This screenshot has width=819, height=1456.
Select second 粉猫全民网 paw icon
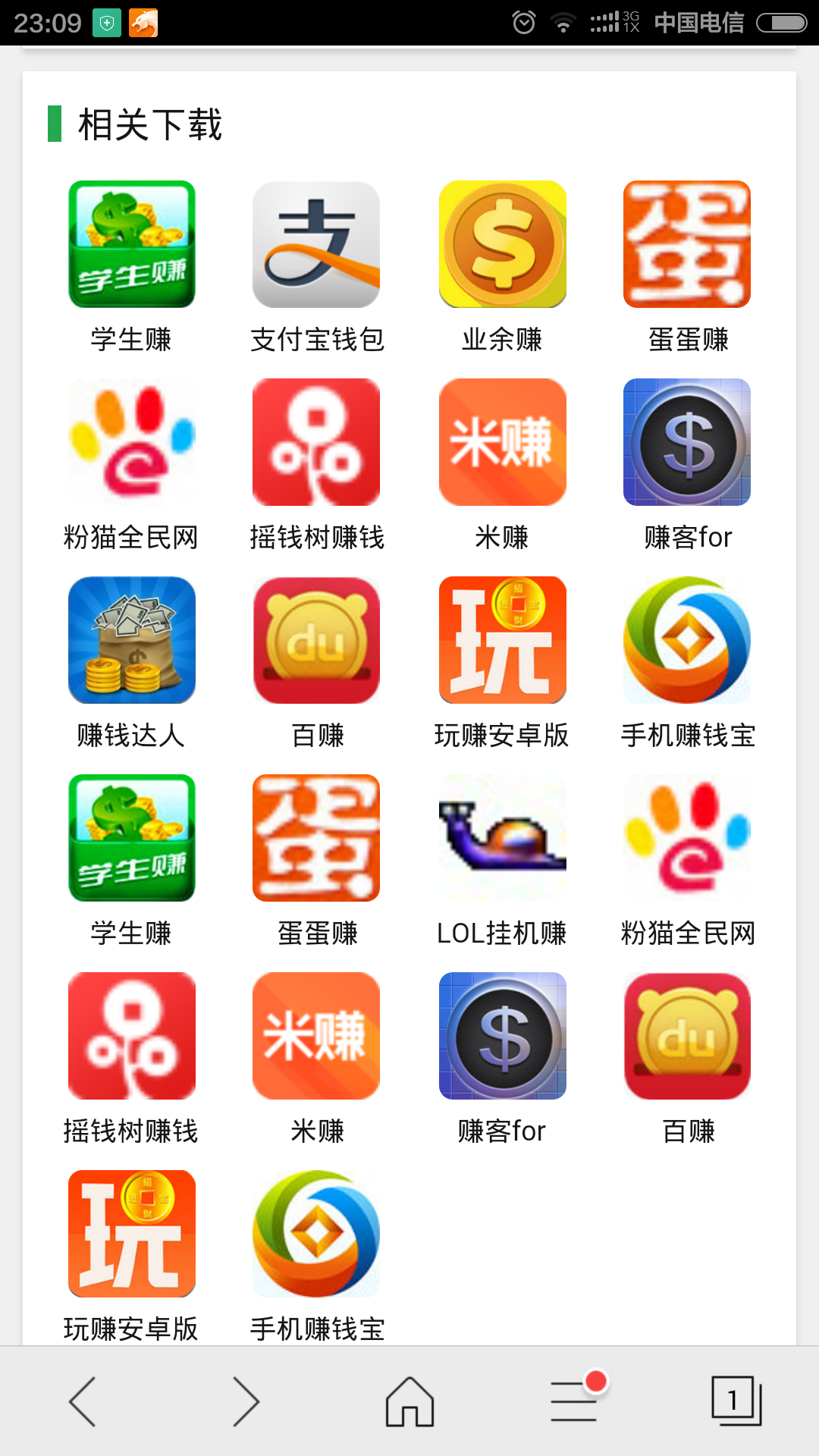pyautogui.click(x=687, y=838)
